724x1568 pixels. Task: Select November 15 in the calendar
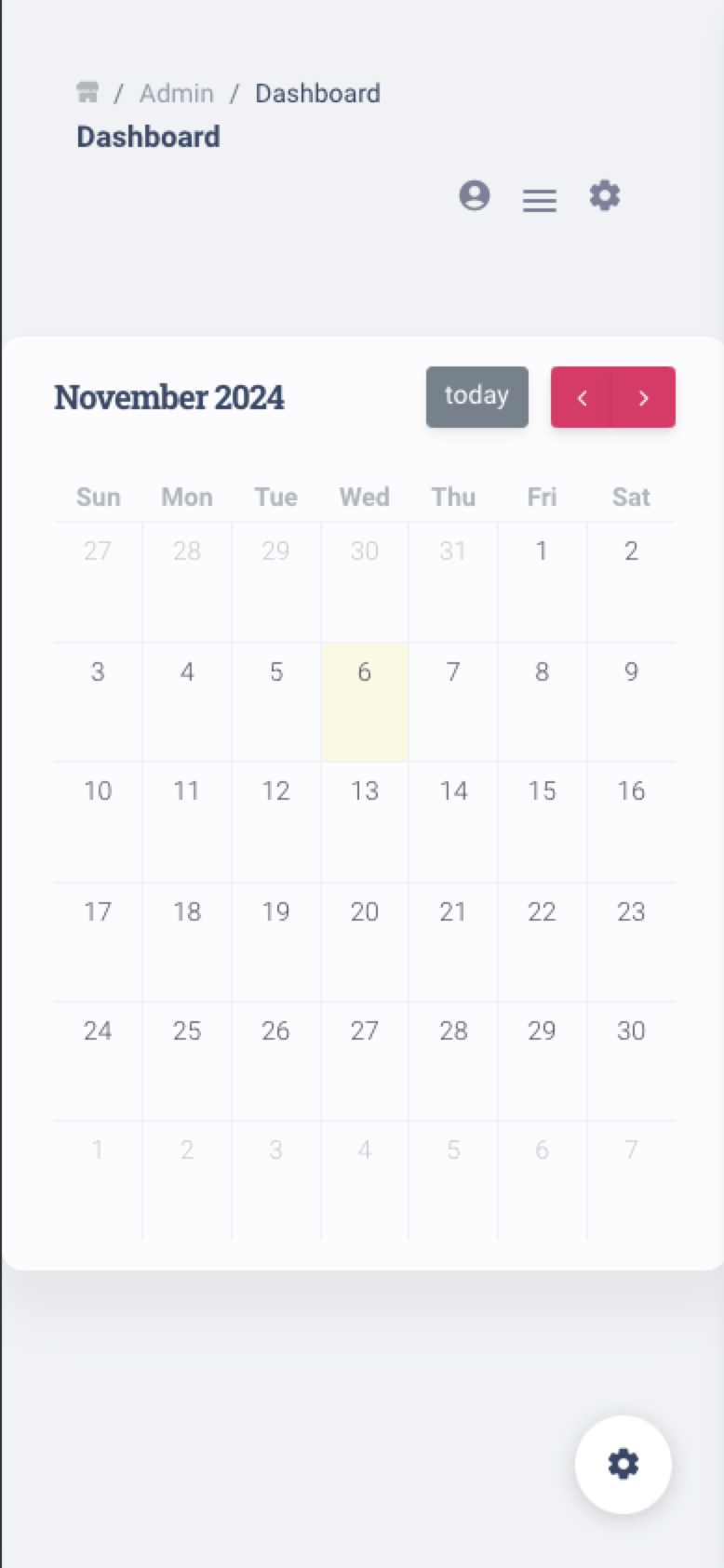pos(543,821)
